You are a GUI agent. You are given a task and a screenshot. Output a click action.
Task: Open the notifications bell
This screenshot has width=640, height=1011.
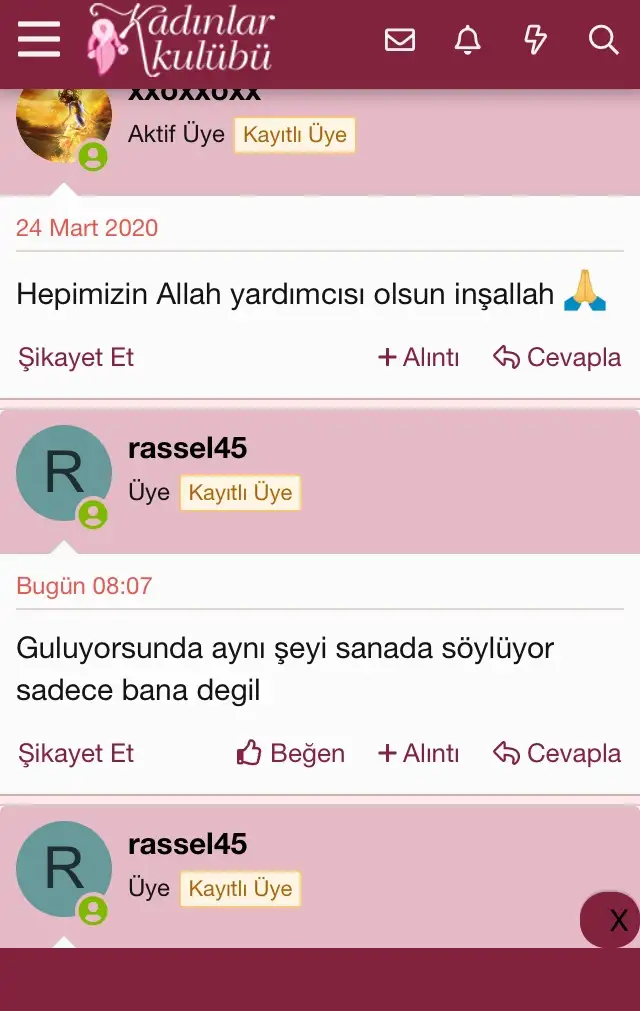tap(467, 40)
